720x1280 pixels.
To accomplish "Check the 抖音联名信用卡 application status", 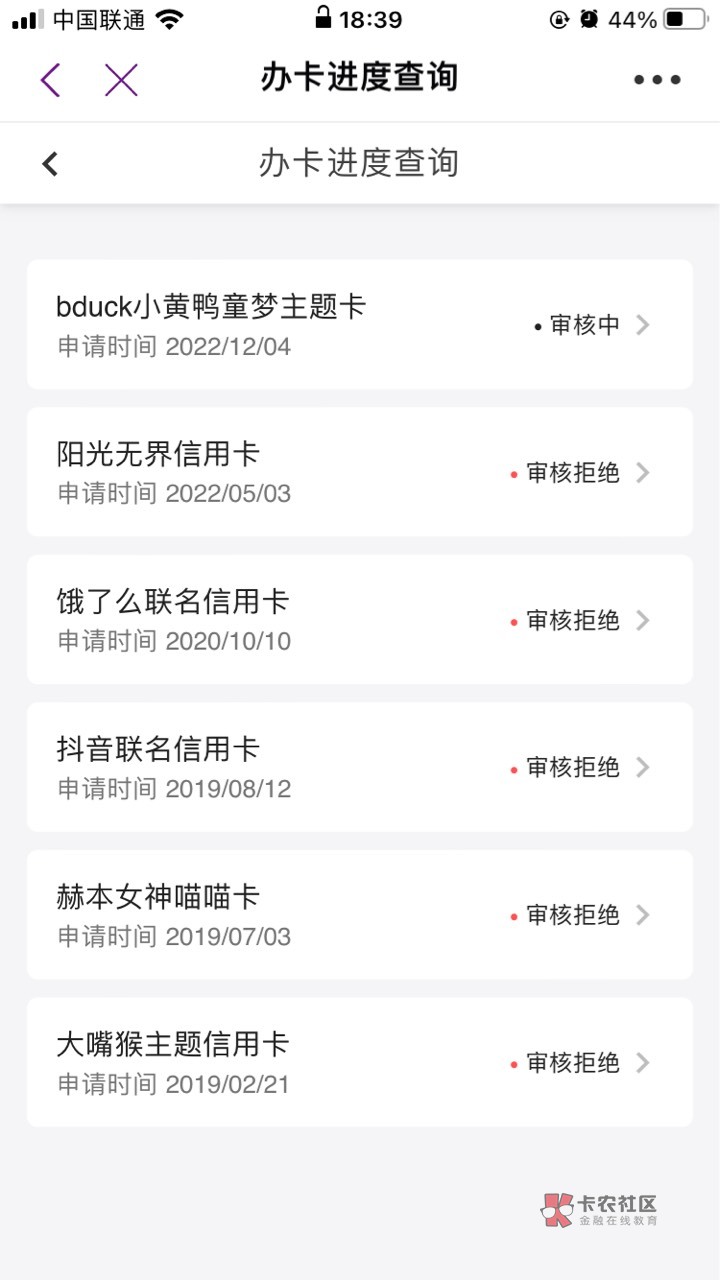I will click(360, 767).
